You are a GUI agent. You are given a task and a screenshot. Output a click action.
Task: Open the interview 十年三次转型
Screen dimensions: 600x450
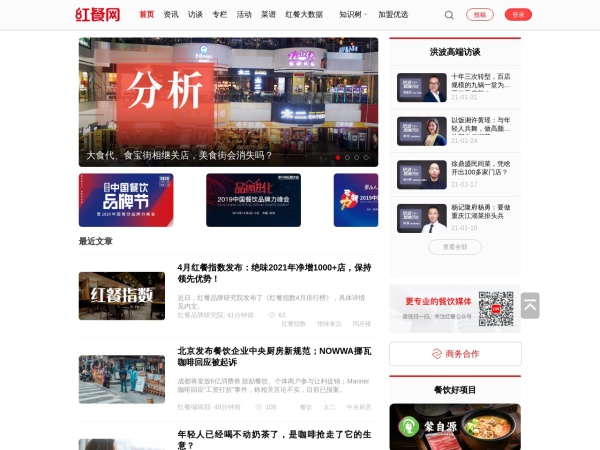(x=481, y=81)
